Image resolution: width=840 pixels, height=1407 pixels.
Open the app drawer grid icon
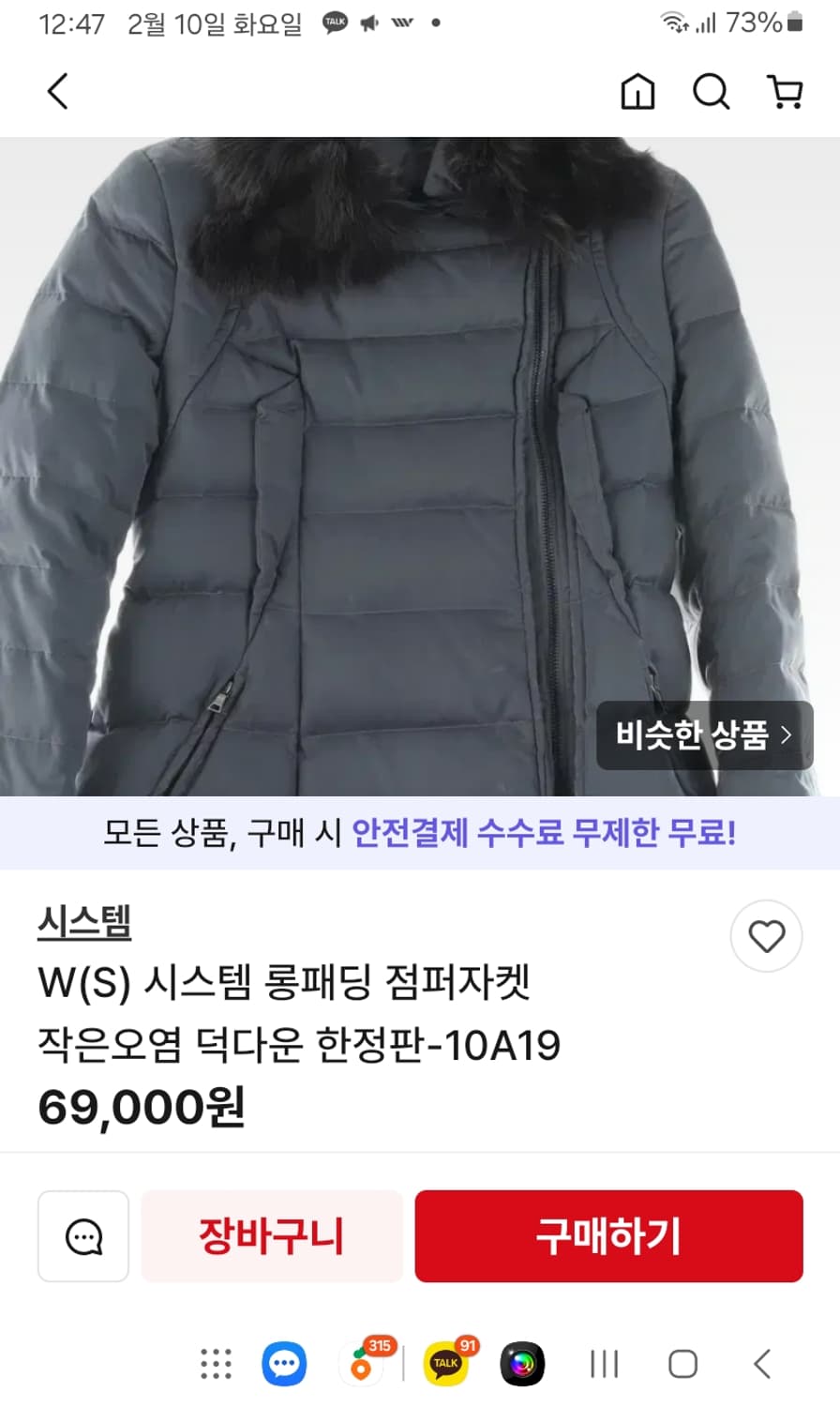click(216, 1363)
